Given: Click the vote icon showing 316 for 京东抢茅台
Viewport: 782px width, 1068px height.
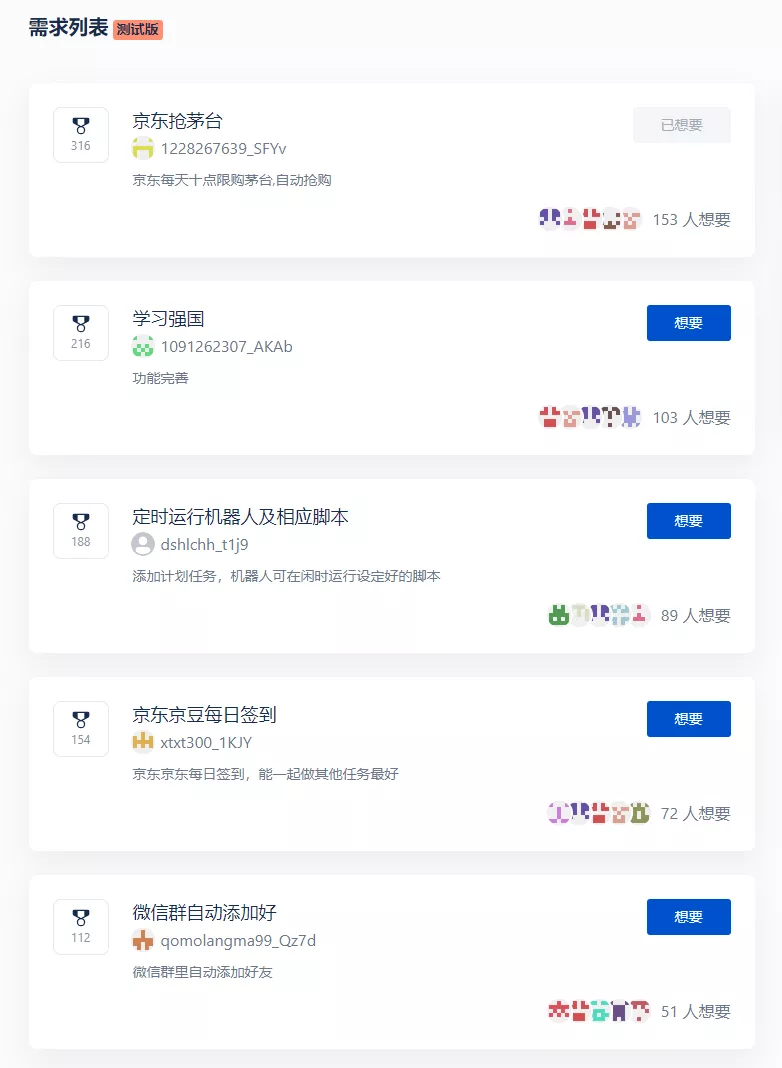Looking at the screenshot, I should (80, 134).
